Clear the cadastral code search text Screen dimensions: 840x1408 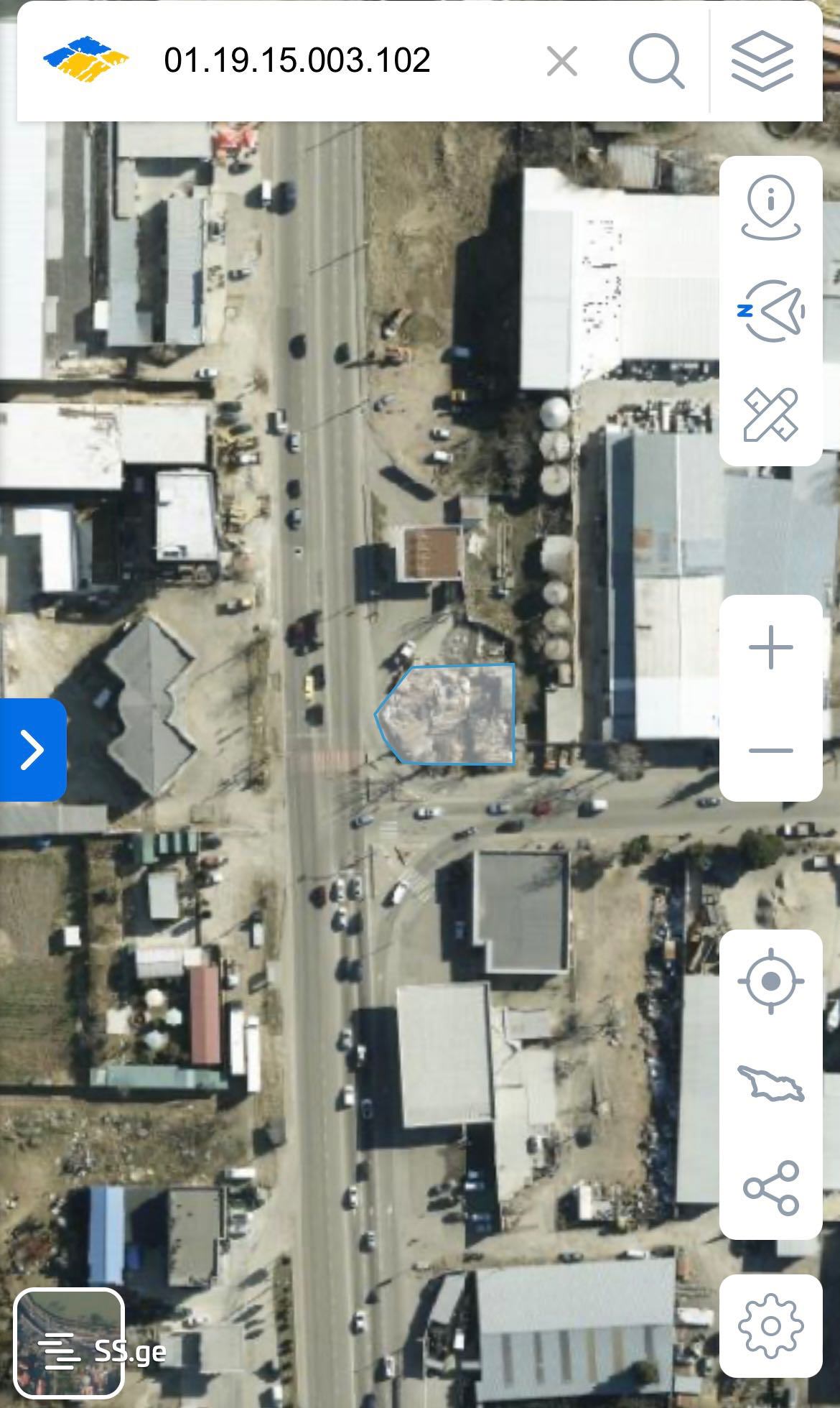(561, 61)
